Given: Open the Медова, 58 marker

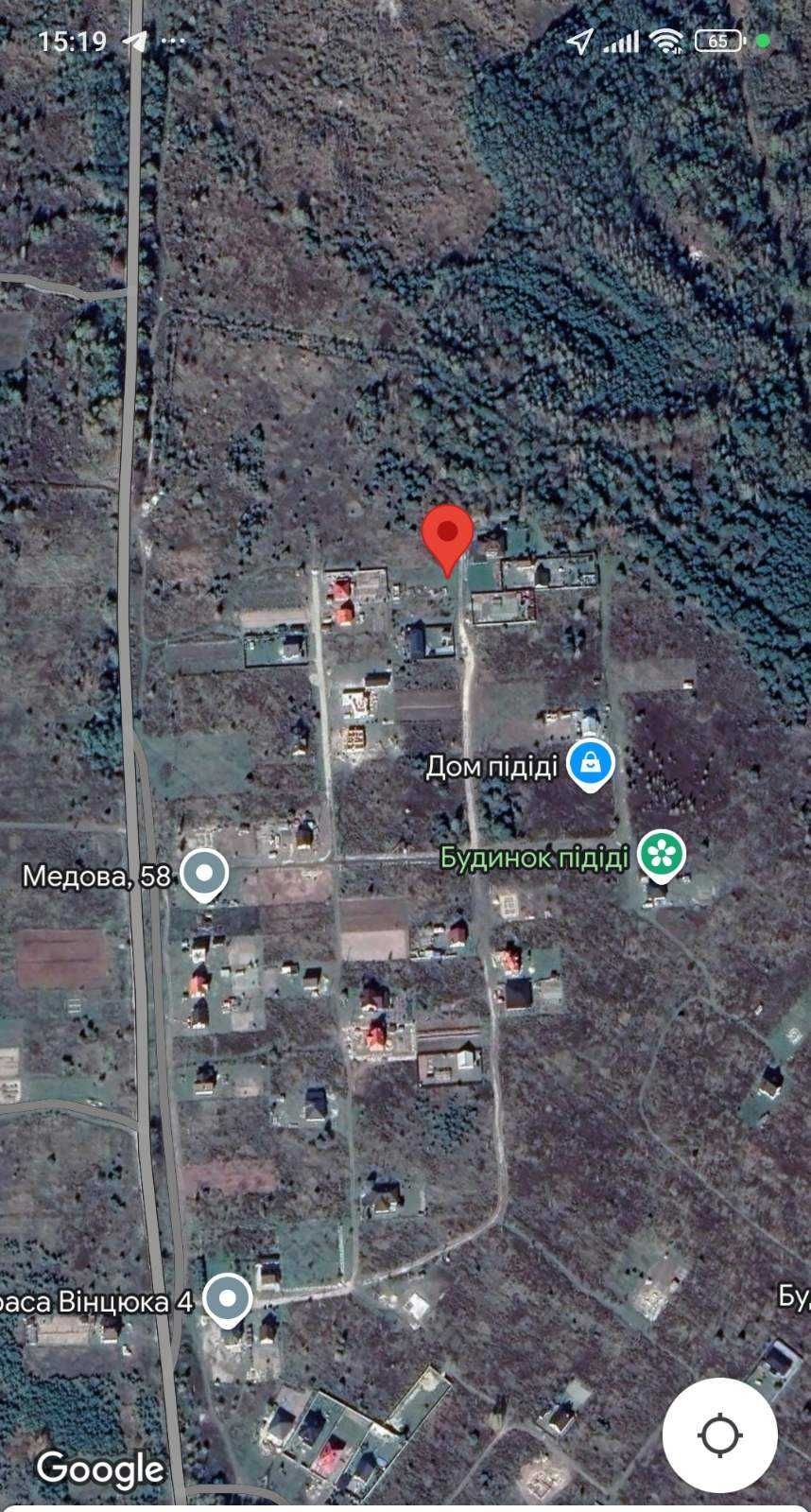Looking at the screenshot, I should [x=204, y=875].
